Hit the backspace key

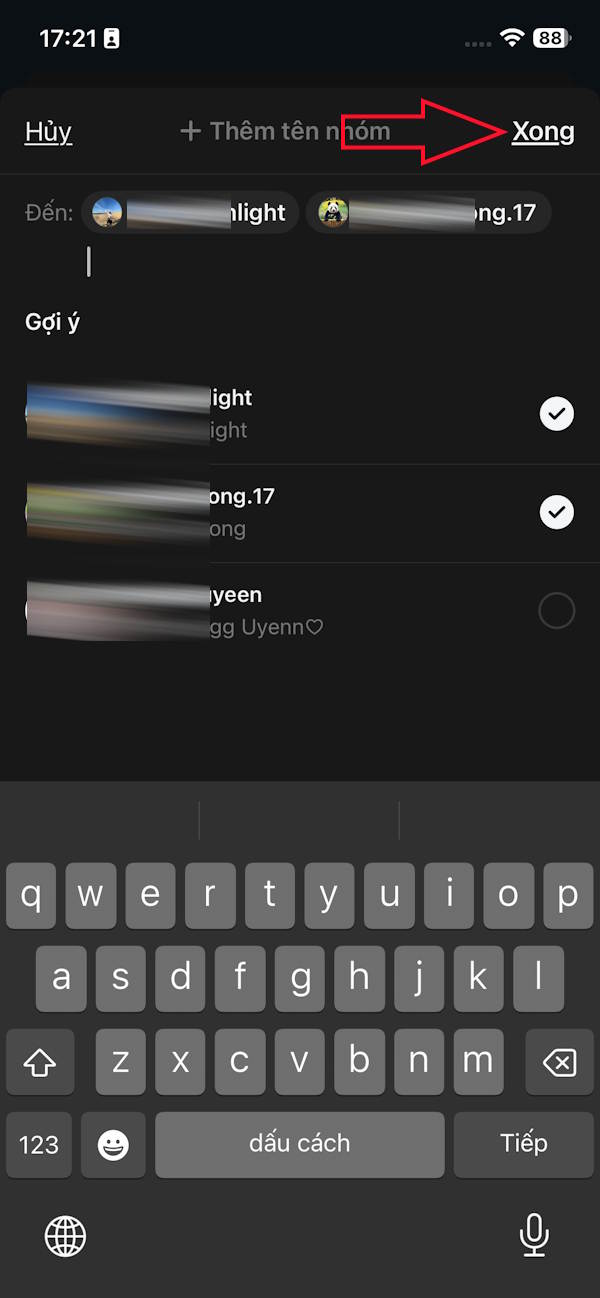pyautogui.click(x=559, y=1062)
